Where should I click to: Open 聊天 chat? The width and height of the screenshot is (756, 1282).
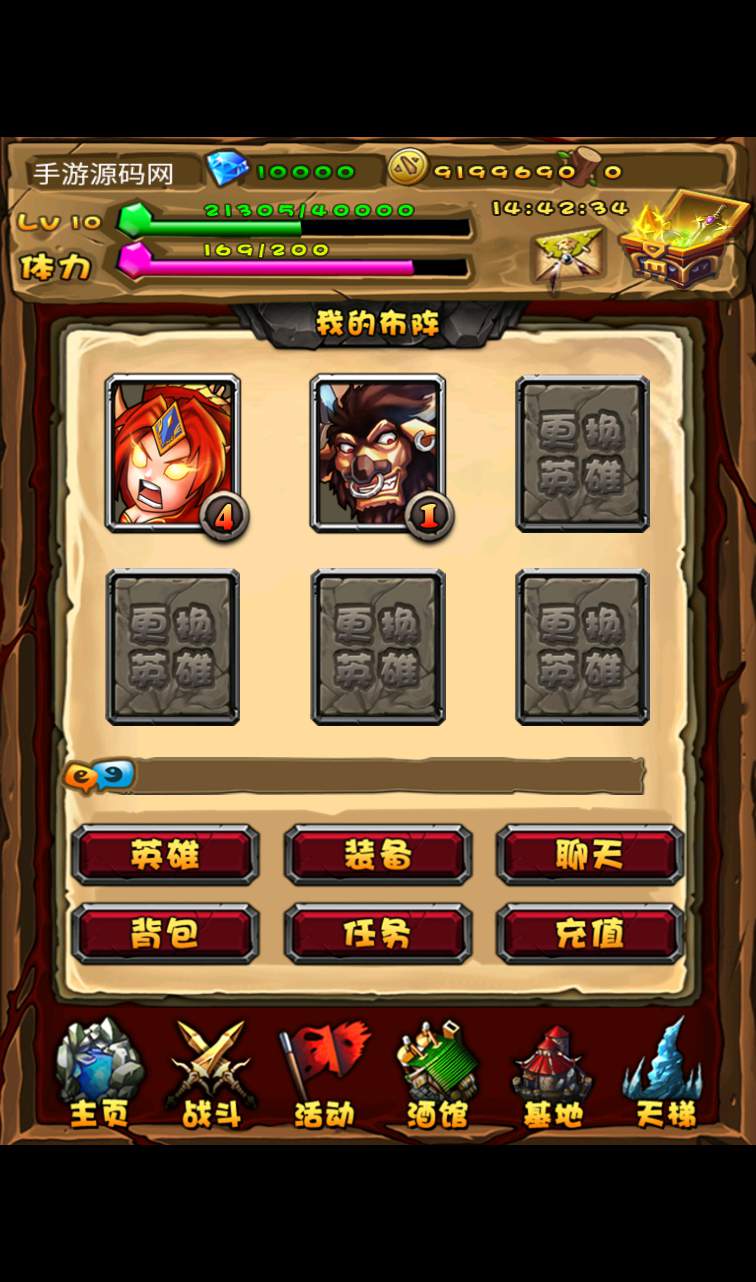[x=590, y=854]
